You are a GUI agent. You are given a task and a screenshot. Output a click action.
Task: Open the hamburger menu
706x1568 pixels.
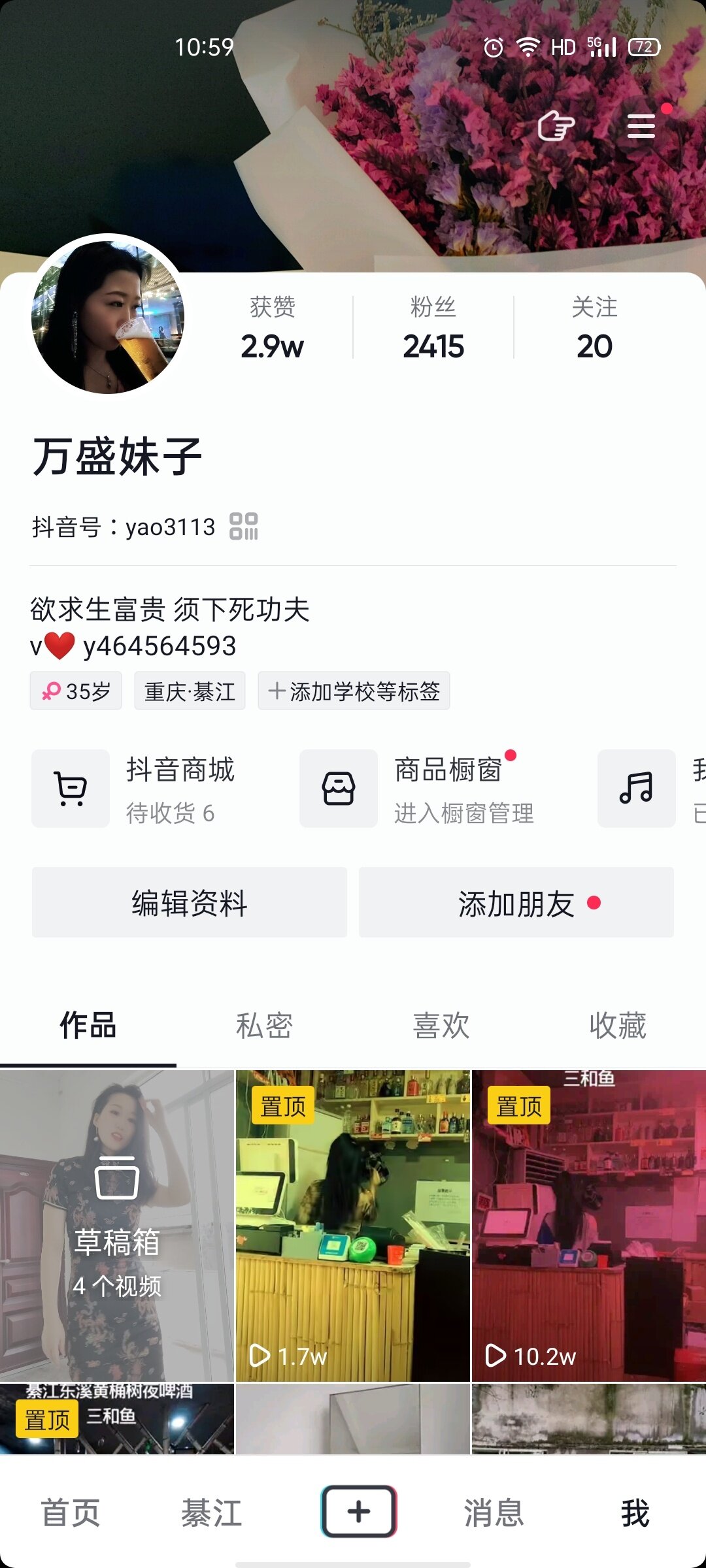pyautogui.click(x=641, y=125)
